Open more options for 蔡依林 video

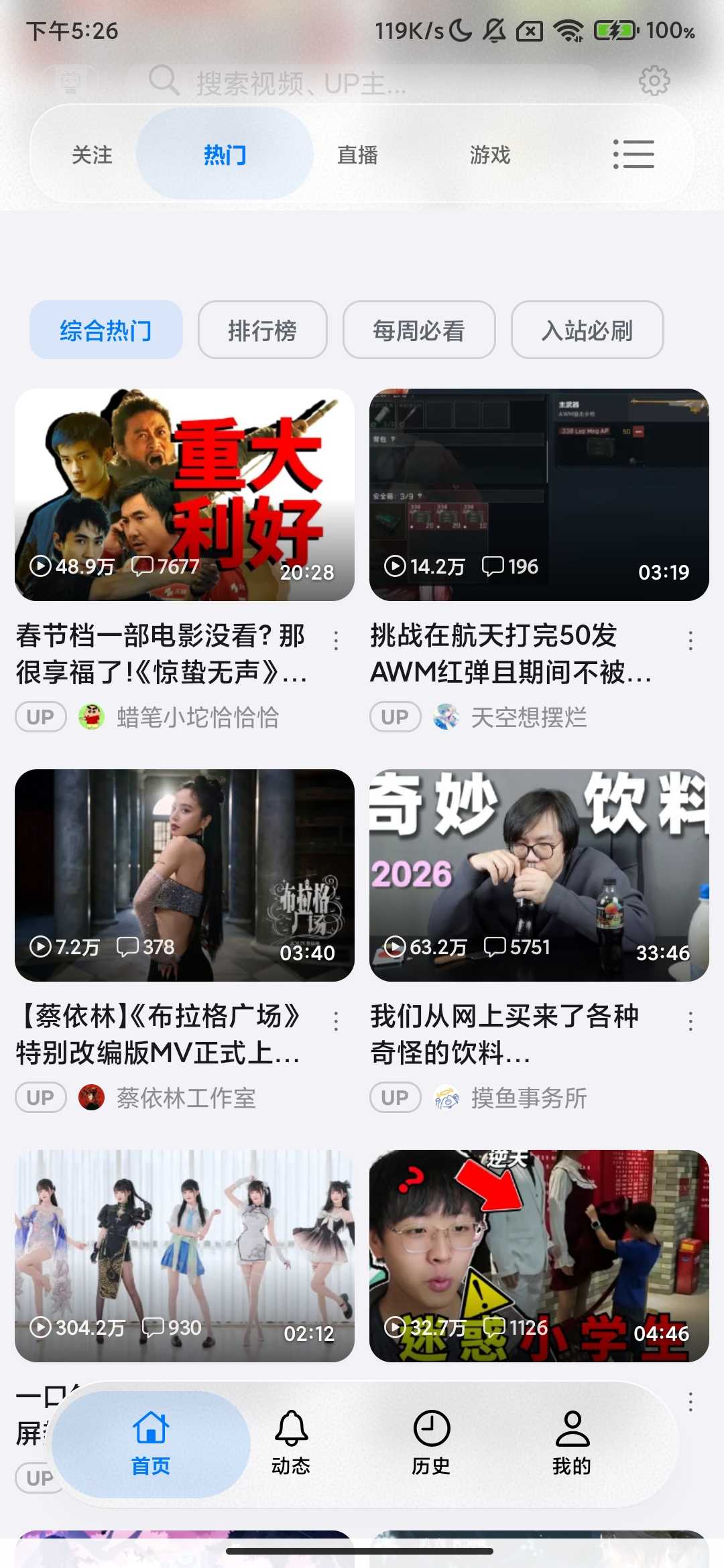pos(336,1021)
